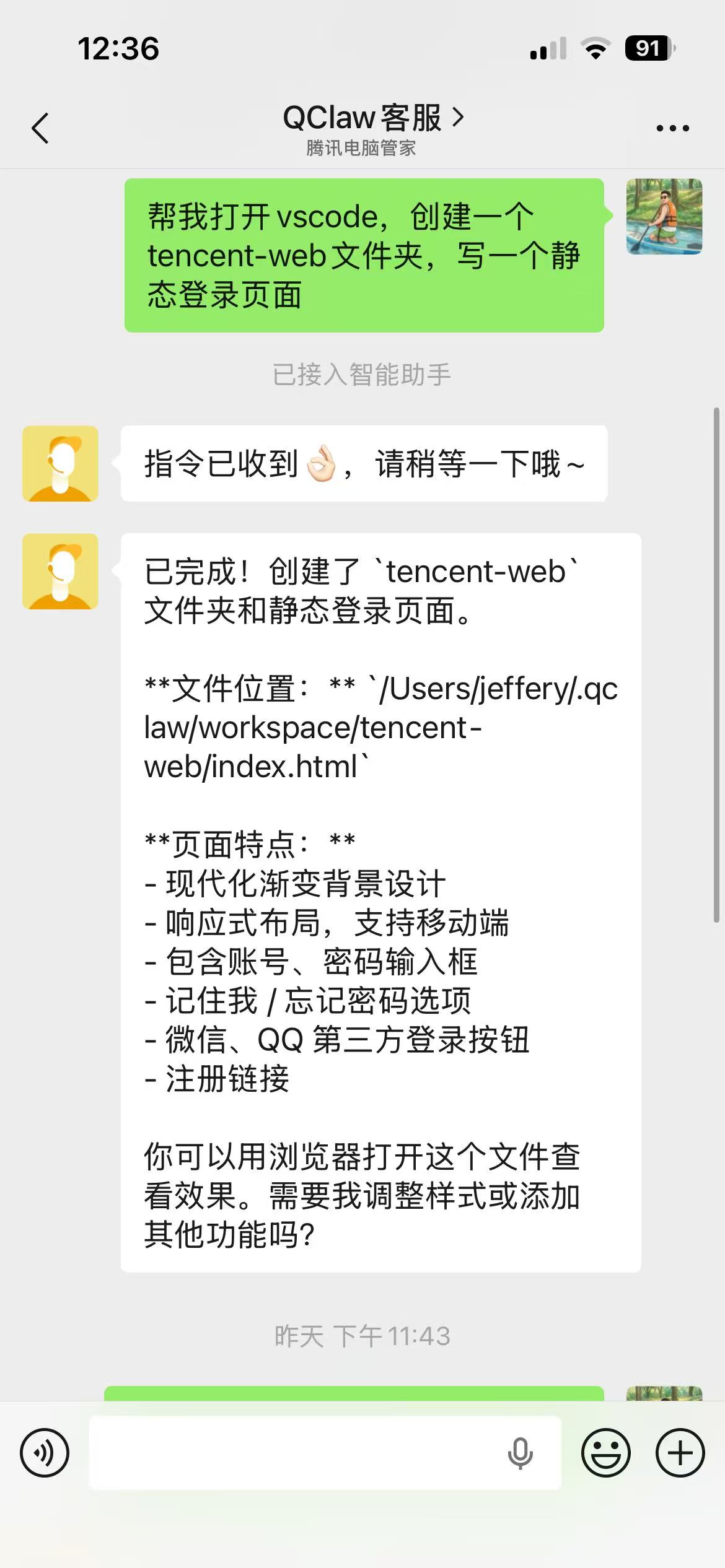Open the emoji sticker panel
Viewport: 725px width, 1568px height.
point(605,1452)
